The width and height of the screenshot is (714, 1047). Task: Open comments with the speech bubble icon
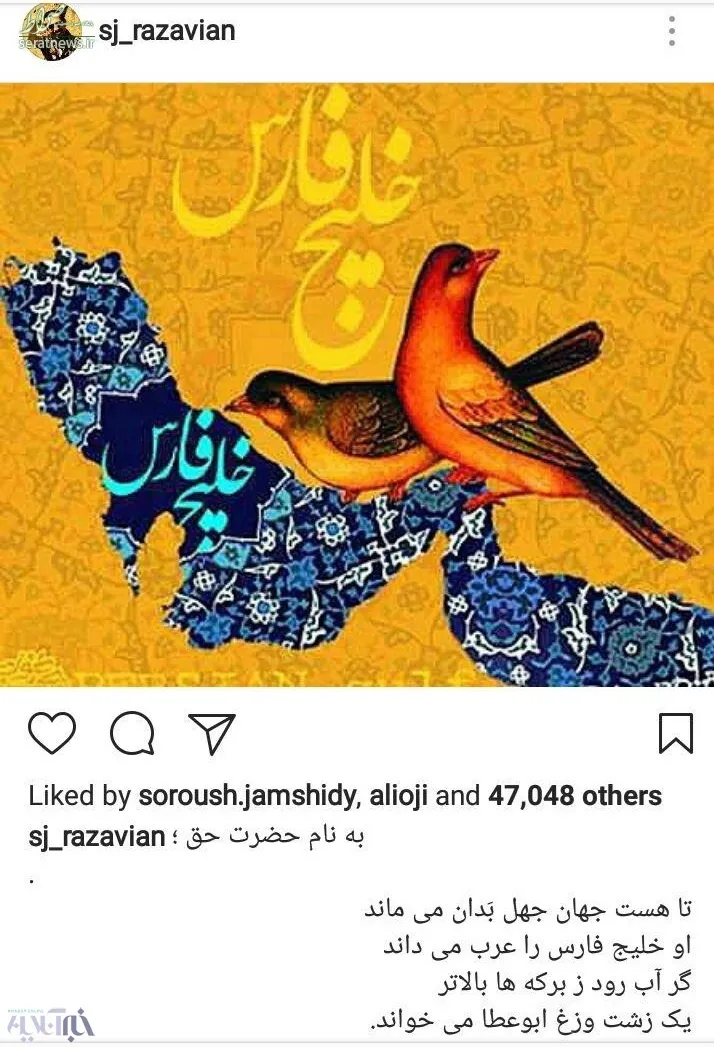click(x=132, y=733)
